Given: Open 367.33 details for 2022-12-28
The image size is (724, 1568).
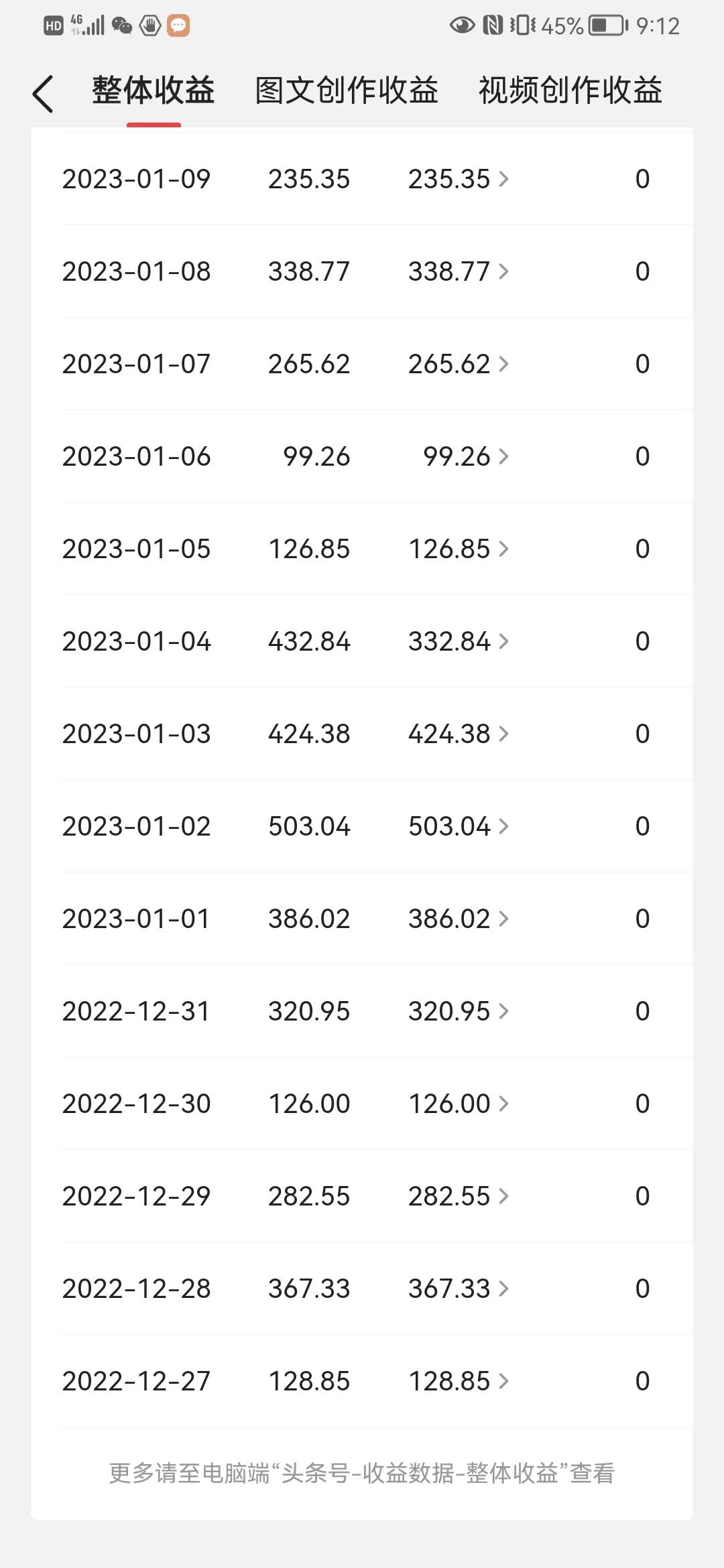Looking at the screenshot, I should [x=459, y=1289].
